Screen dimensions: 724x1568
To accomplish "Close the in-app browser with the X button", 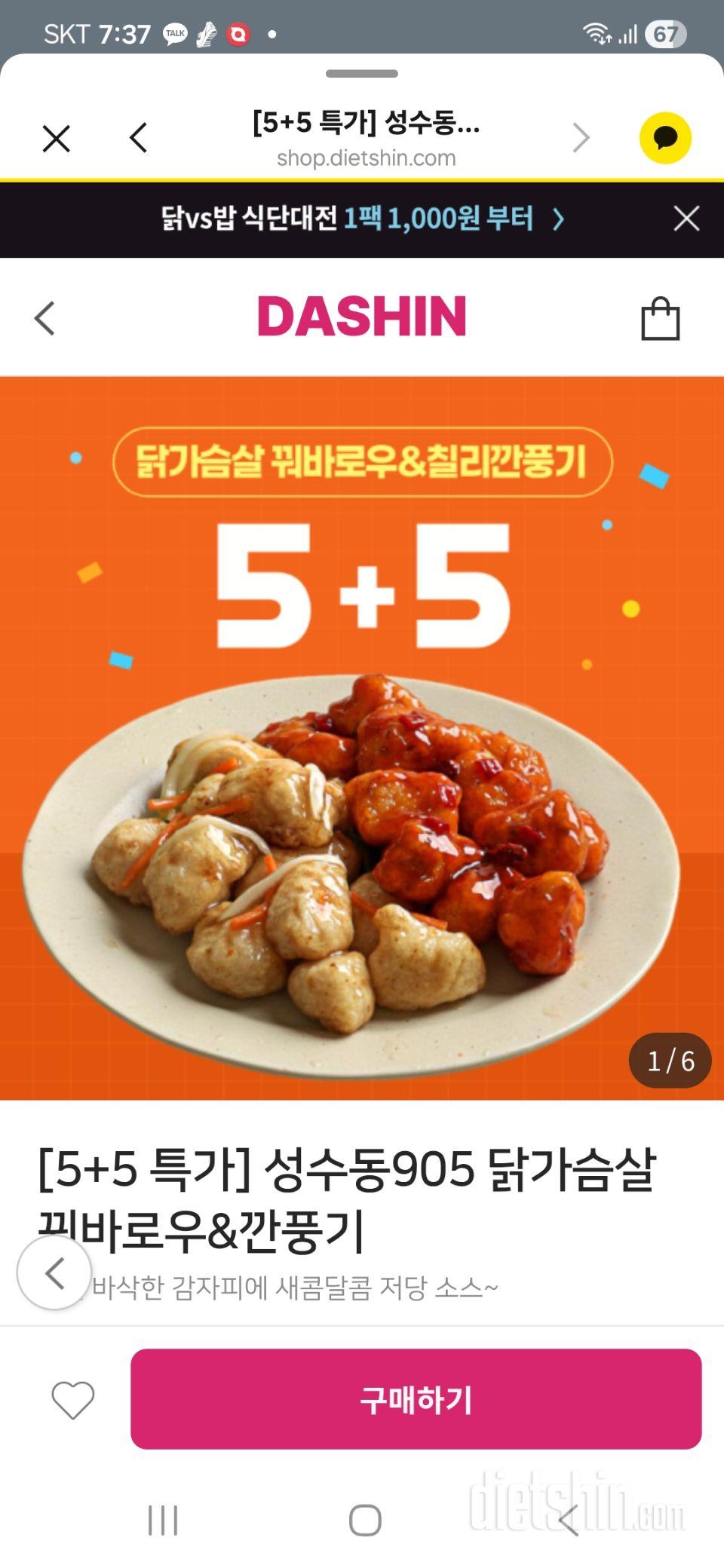I will [x=55, y=138].
